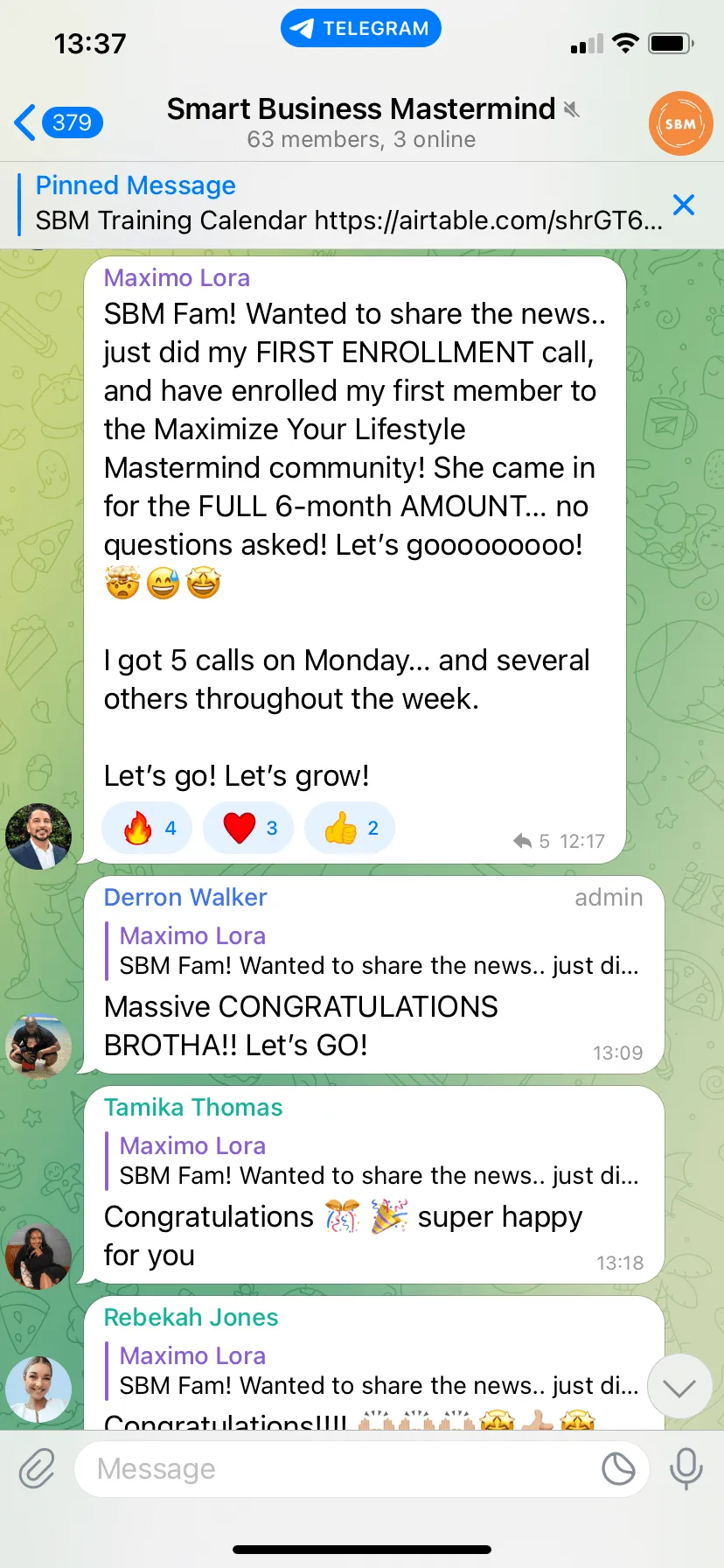The height and width of the screenshot is (1568, 724).
Task: Dismiss the pinned message banner
Action: coord(684,205)
